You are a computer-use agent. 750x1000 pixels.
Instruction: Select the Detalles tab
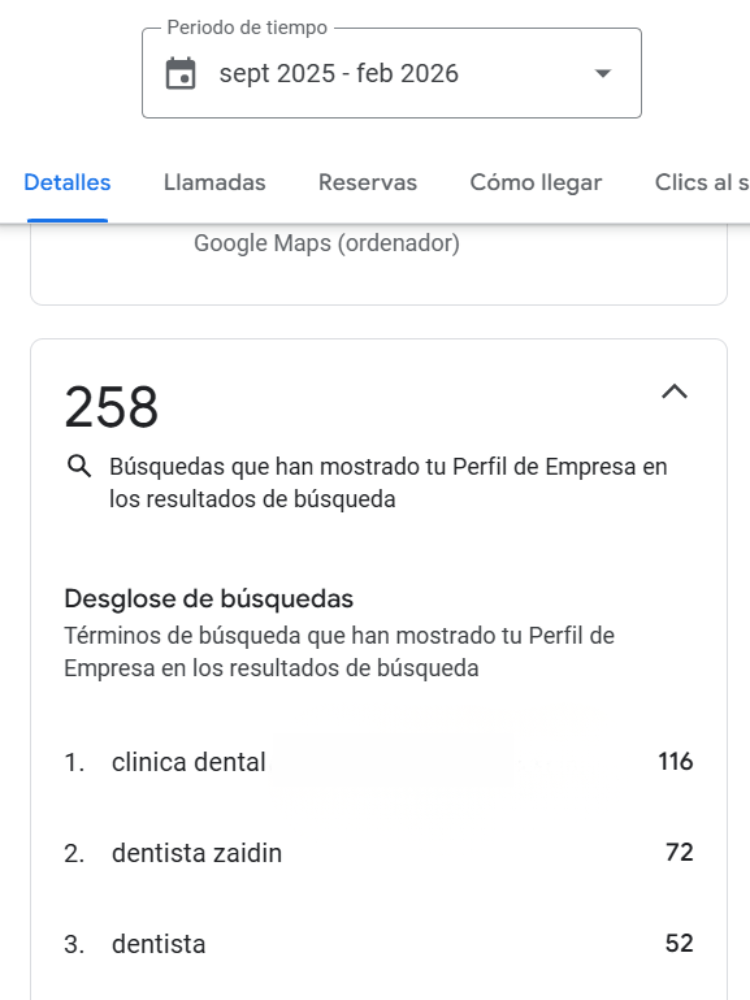[67, 183]
